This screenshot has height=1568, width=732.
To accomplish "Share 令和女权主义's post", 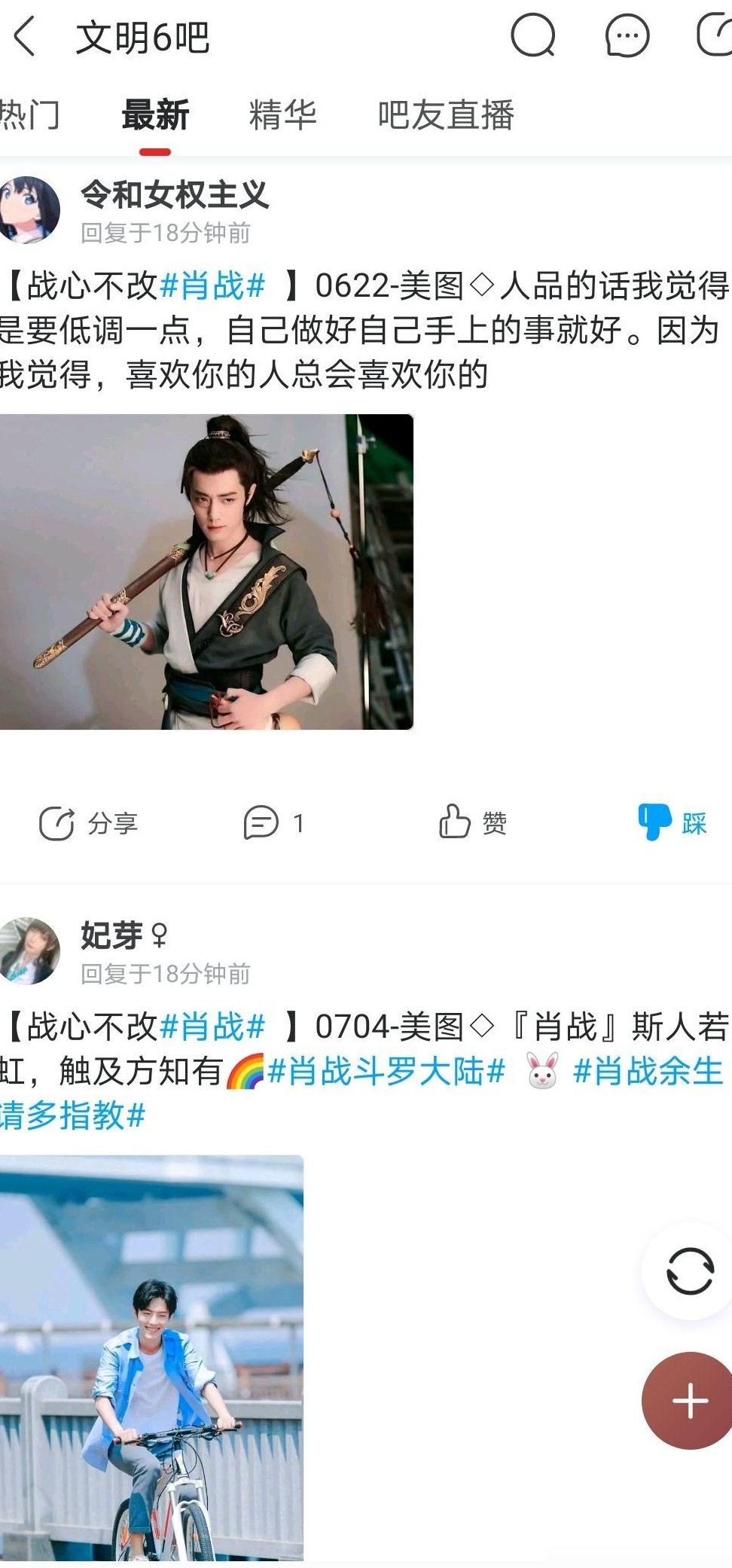I will 88,823.
